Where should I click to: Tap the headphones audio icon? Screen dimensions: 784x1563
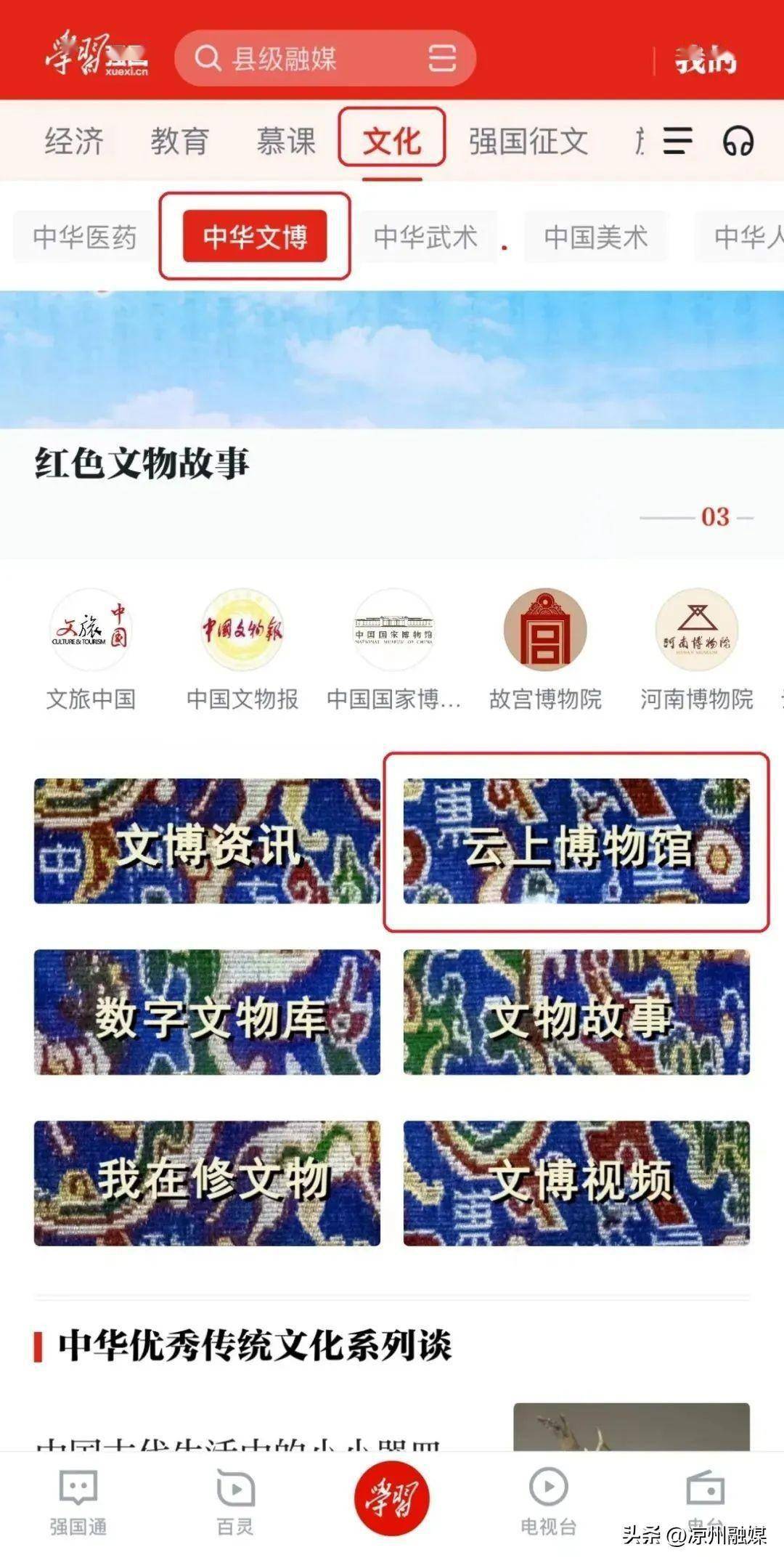click(738, 141)
